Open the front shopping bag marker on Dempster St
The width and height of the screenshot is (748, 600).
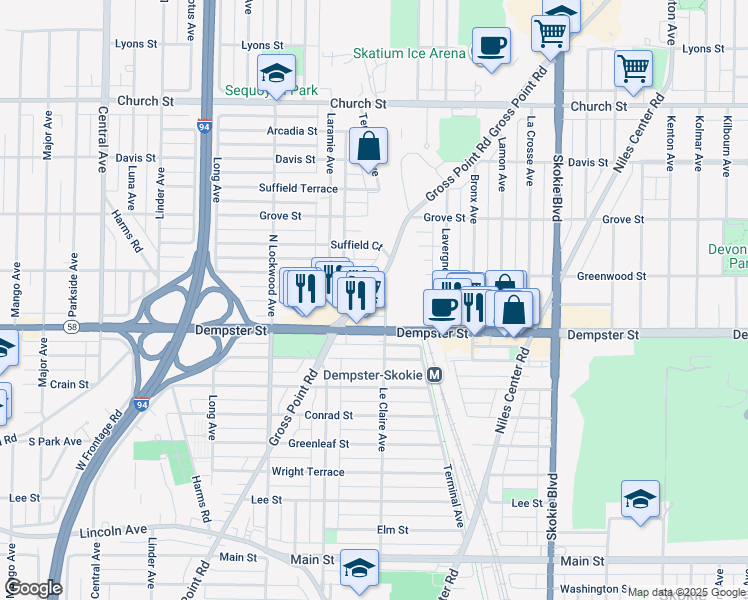513,310
